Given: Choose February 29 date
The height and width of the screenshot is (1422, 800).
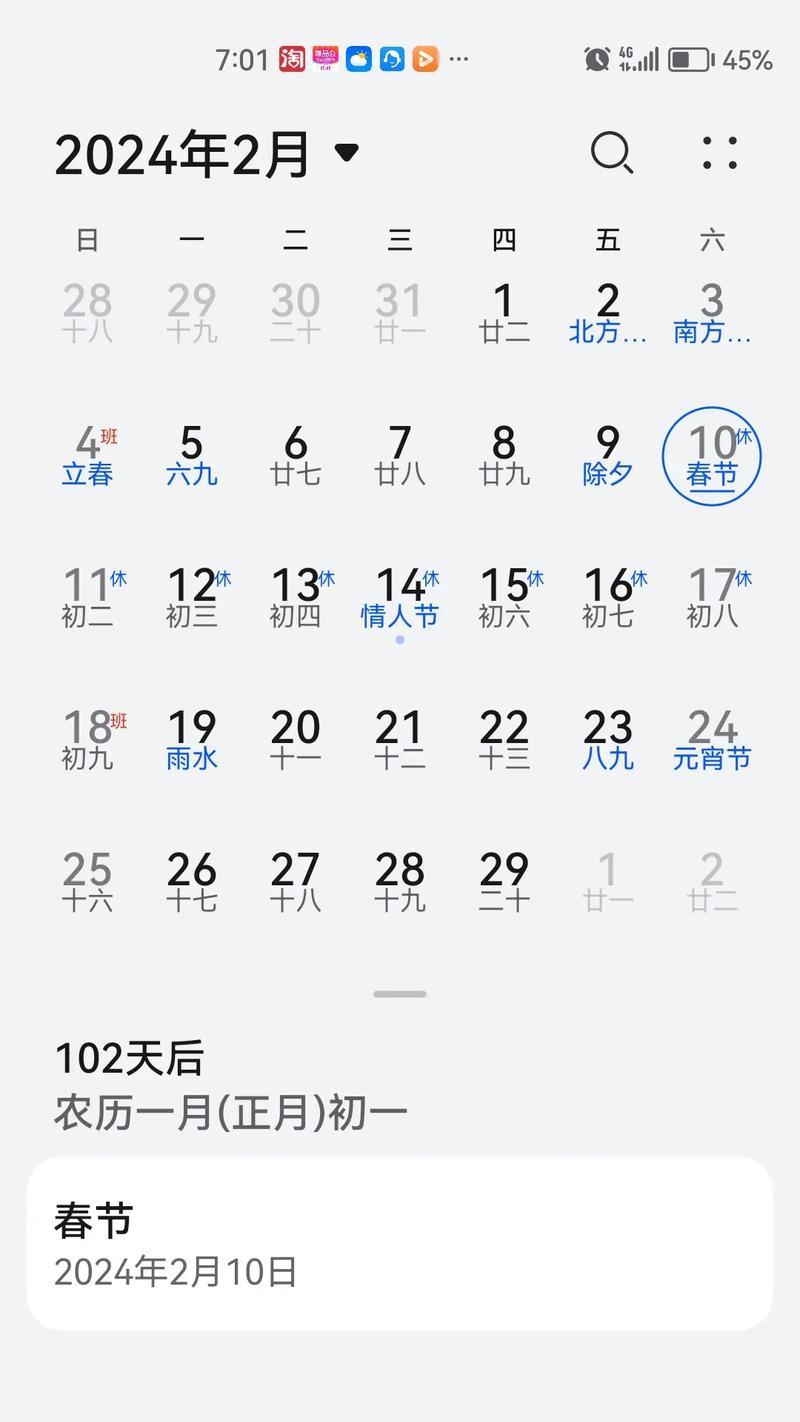Looking at the screenshot, I should [x=504, y=883].
